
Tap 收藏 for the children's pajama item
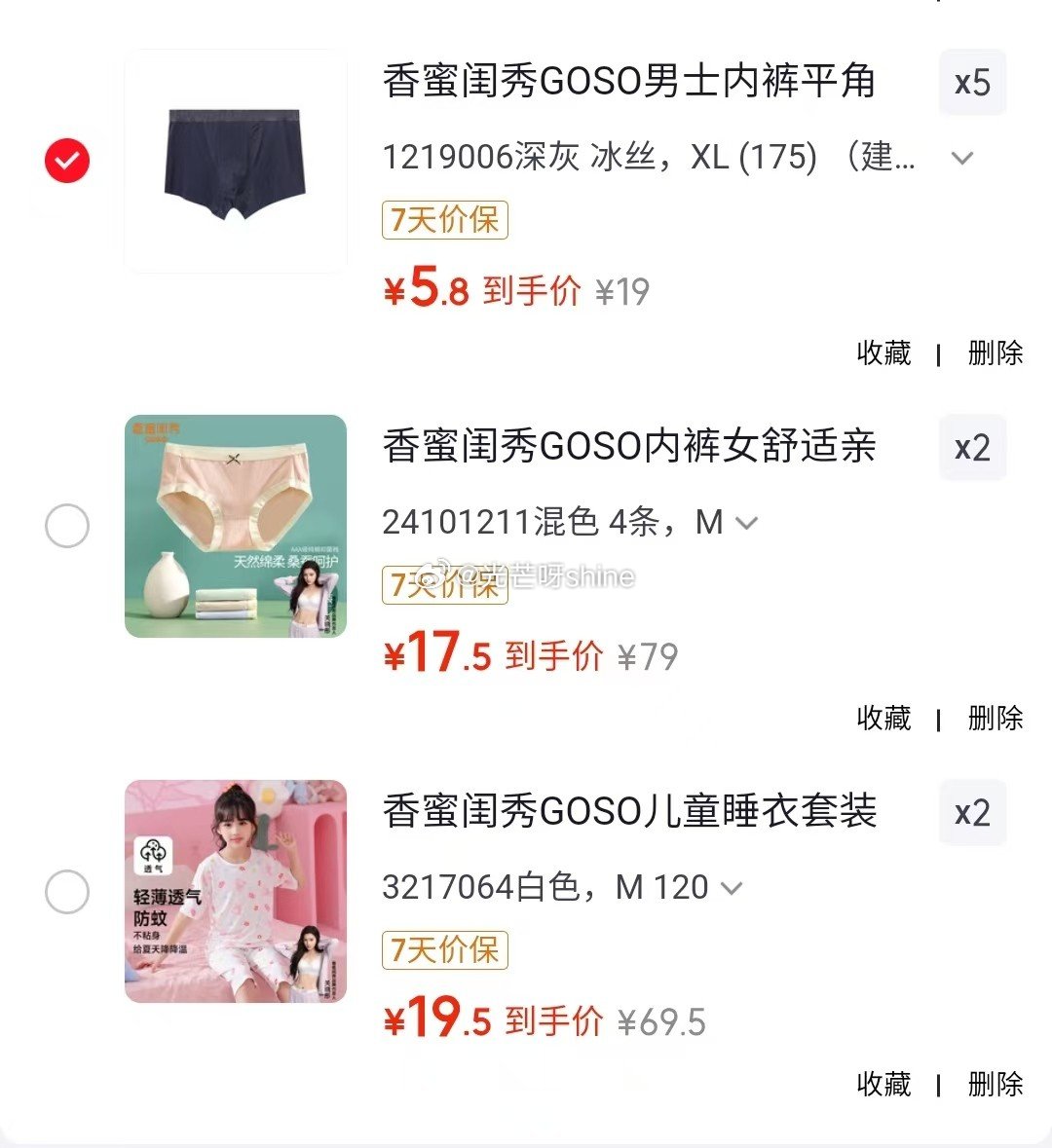click(x=883, y=1084)
